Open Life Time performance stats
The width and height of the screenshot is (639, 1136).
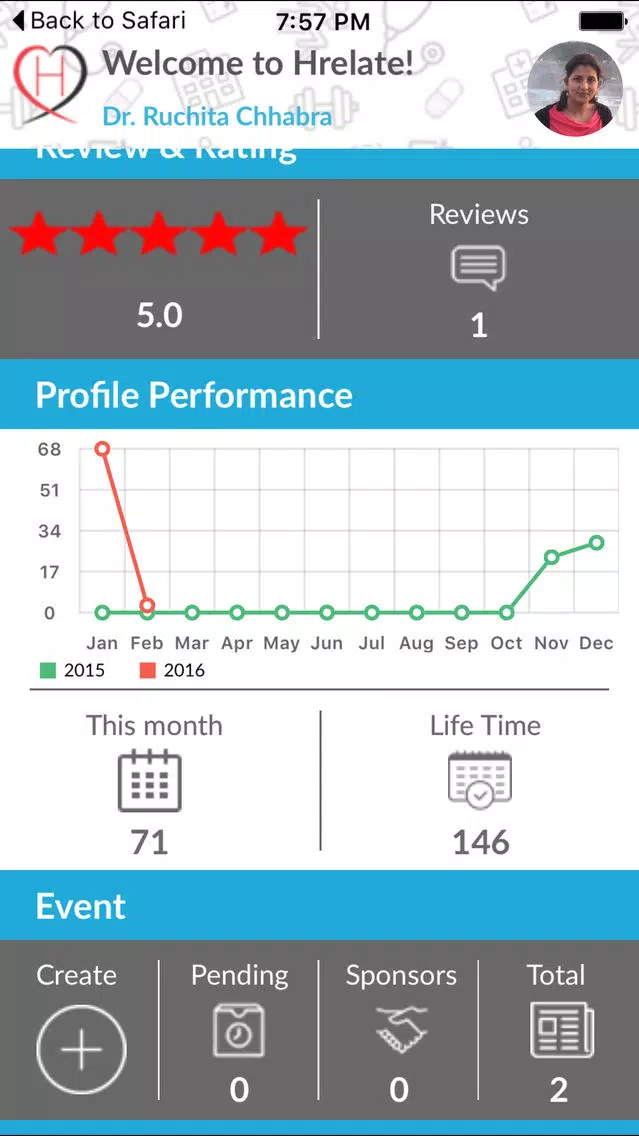[480, 780]
